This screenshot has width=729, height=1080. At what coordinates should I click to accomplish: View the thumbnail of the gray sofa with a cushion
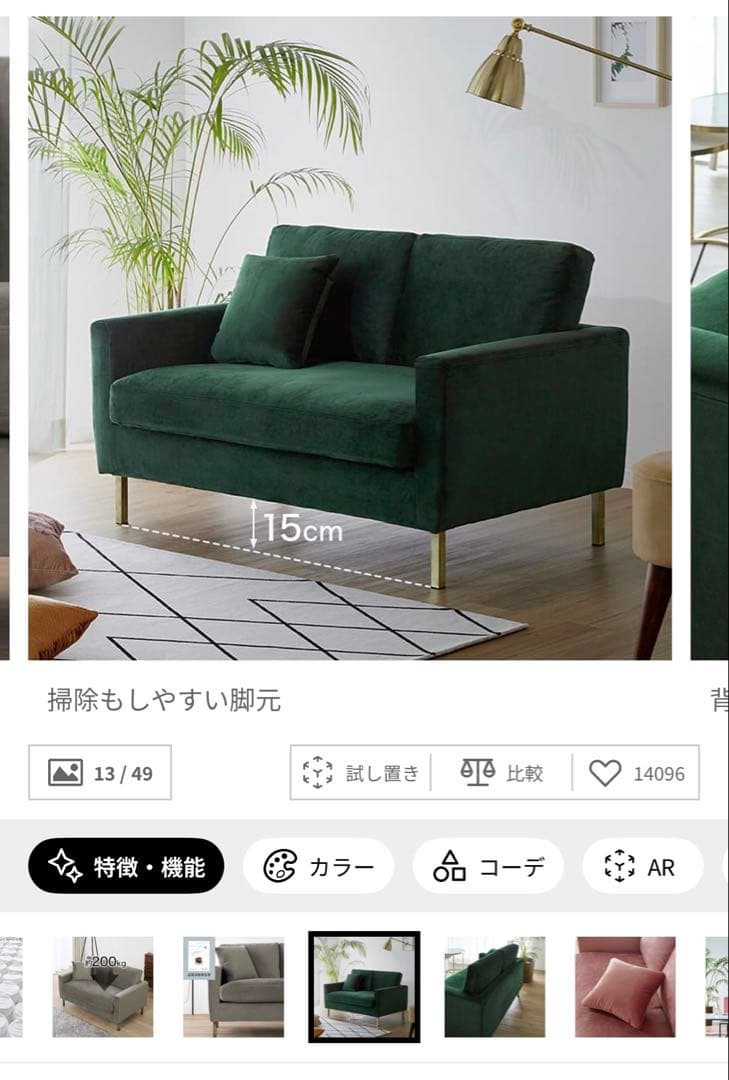click(x=233, y=986)
